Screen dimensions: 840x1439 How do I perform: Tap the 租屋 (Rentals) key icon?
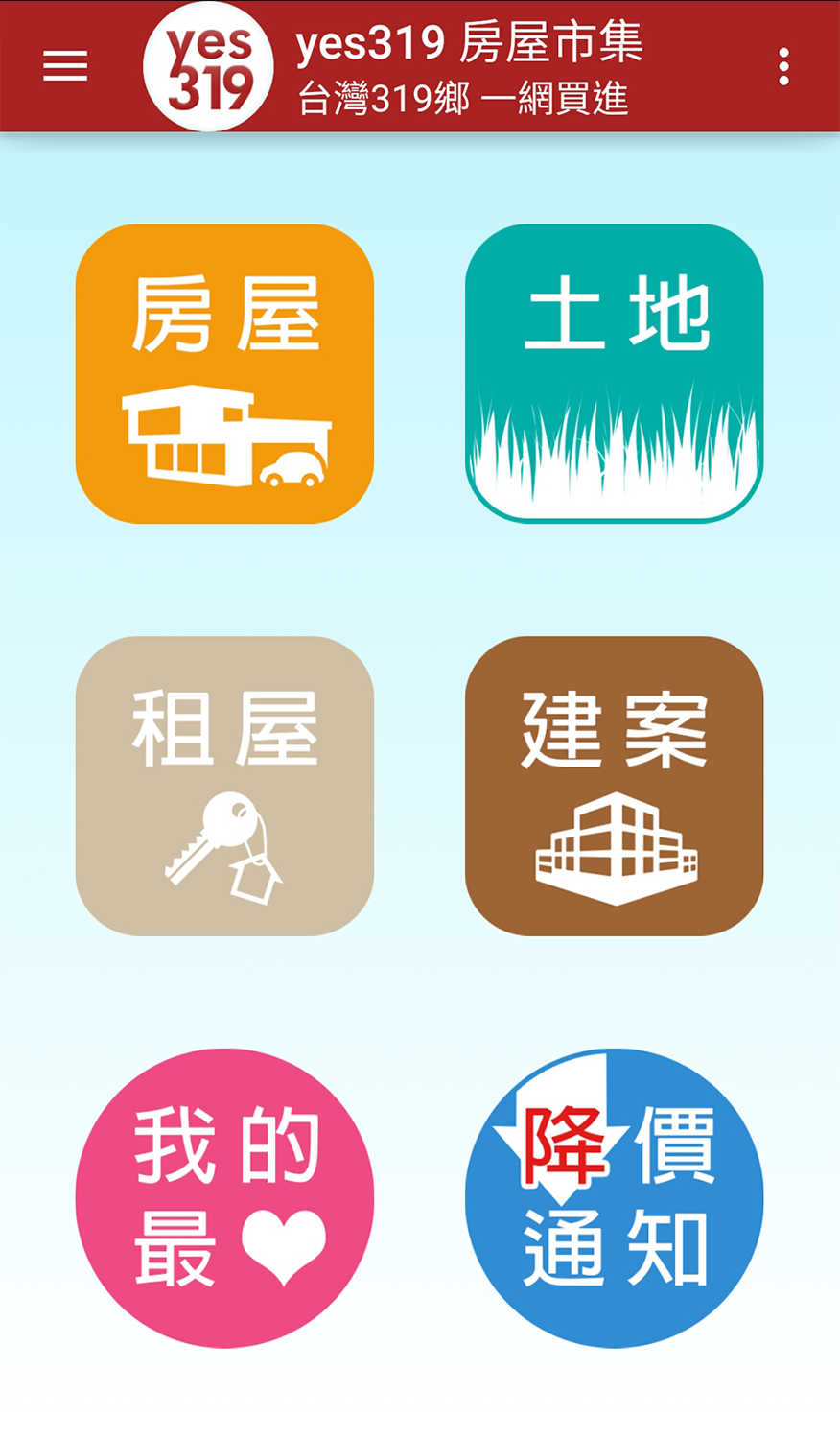click(x=224, y=785)
